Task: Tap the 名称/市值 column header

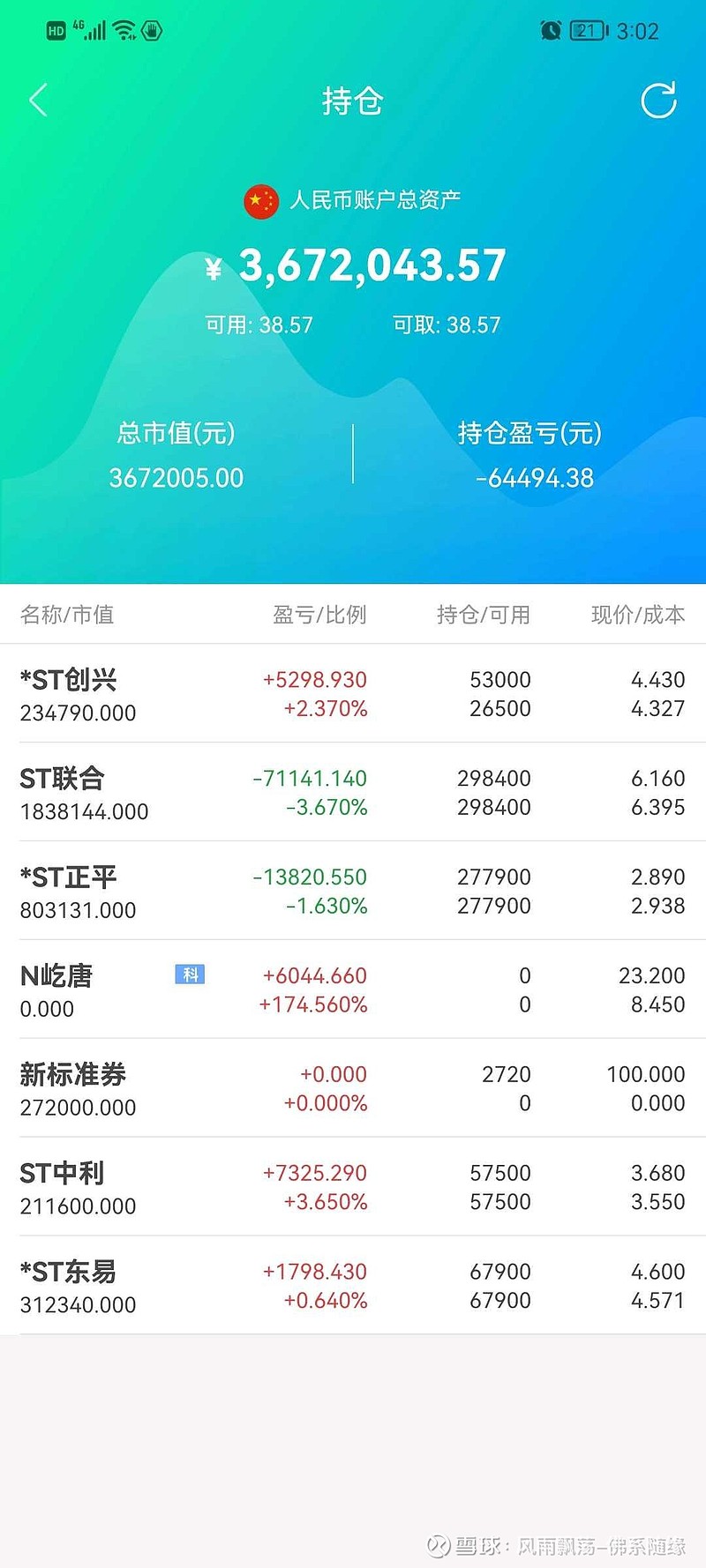Action: tap(68, 615)
